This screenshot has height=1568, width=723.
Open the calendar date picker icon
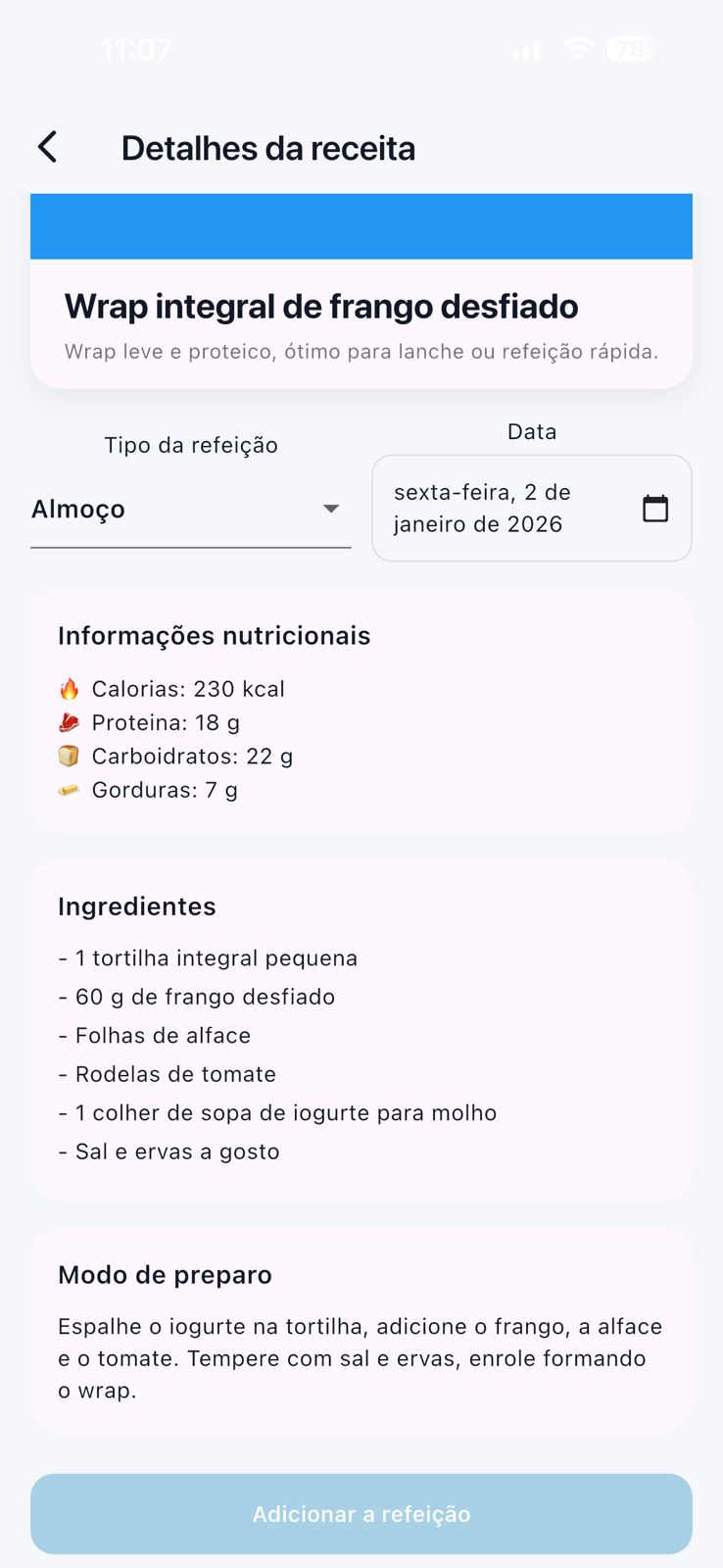tap(654, 508)
